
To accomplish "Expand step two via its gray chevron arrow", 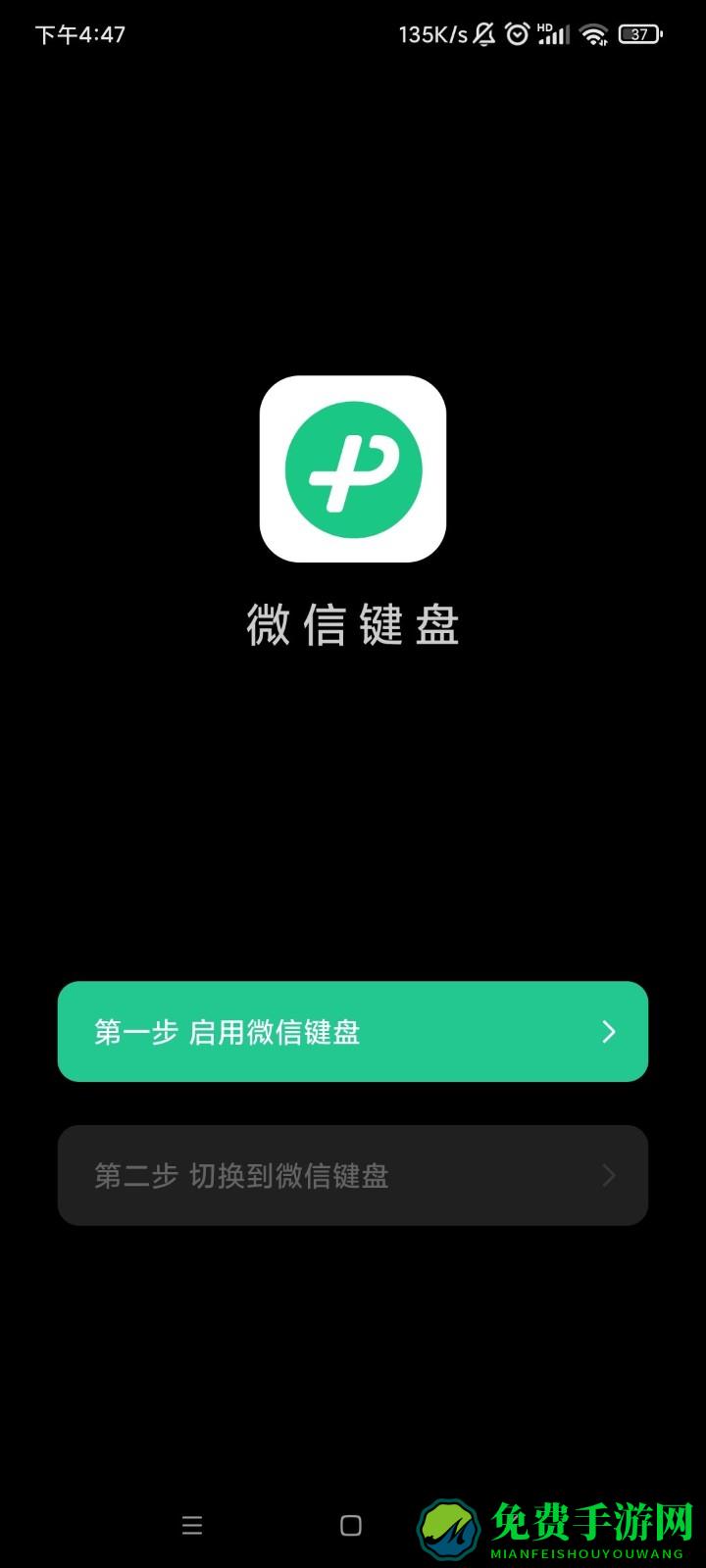I will click(609, 1175).
